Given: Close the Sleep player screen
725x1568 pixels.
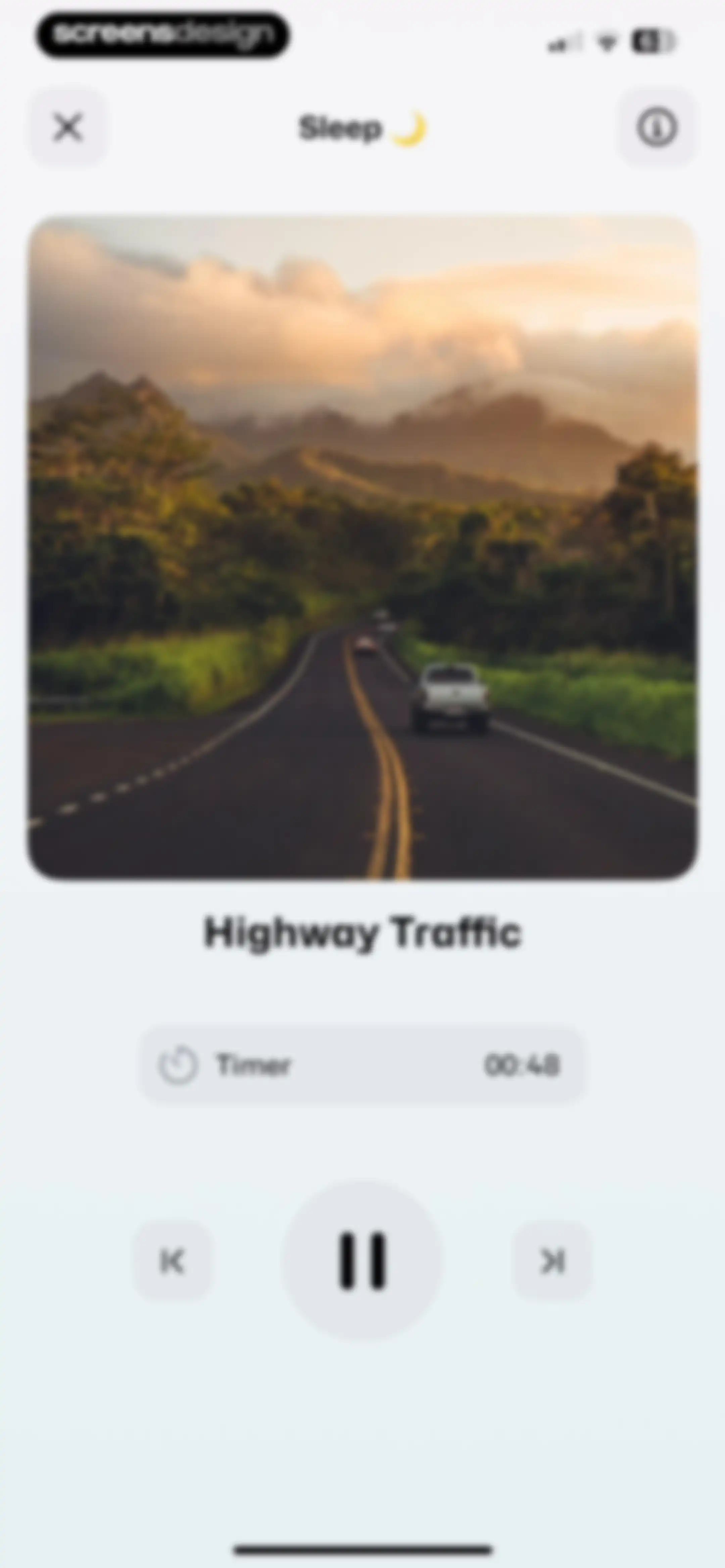Looking at the screenshot, I should pos(67,128).
